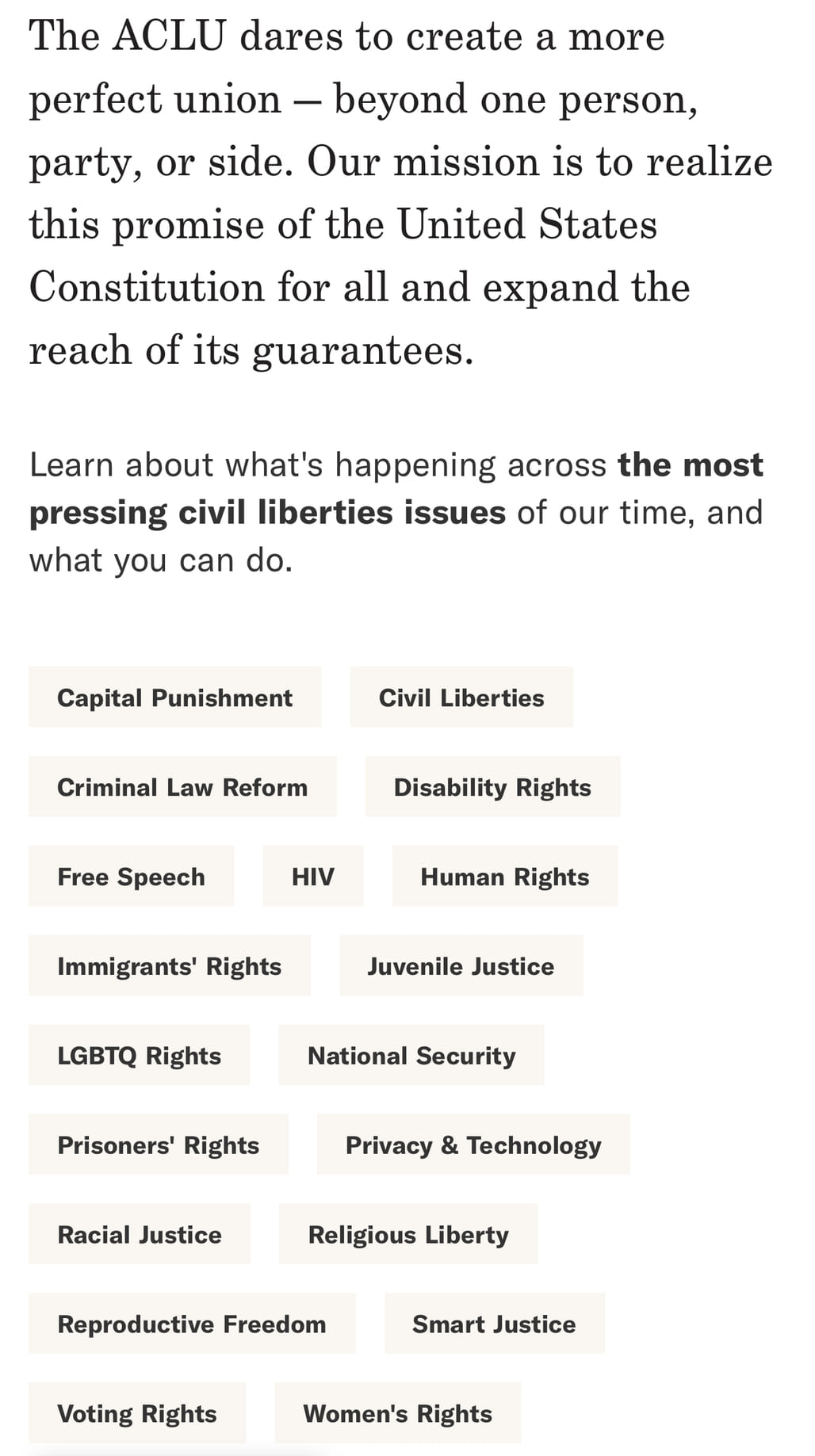Image resolution: width=815 pixels, height=1456 pixels.
Task: Select the HIV chip
Action: 313,877
